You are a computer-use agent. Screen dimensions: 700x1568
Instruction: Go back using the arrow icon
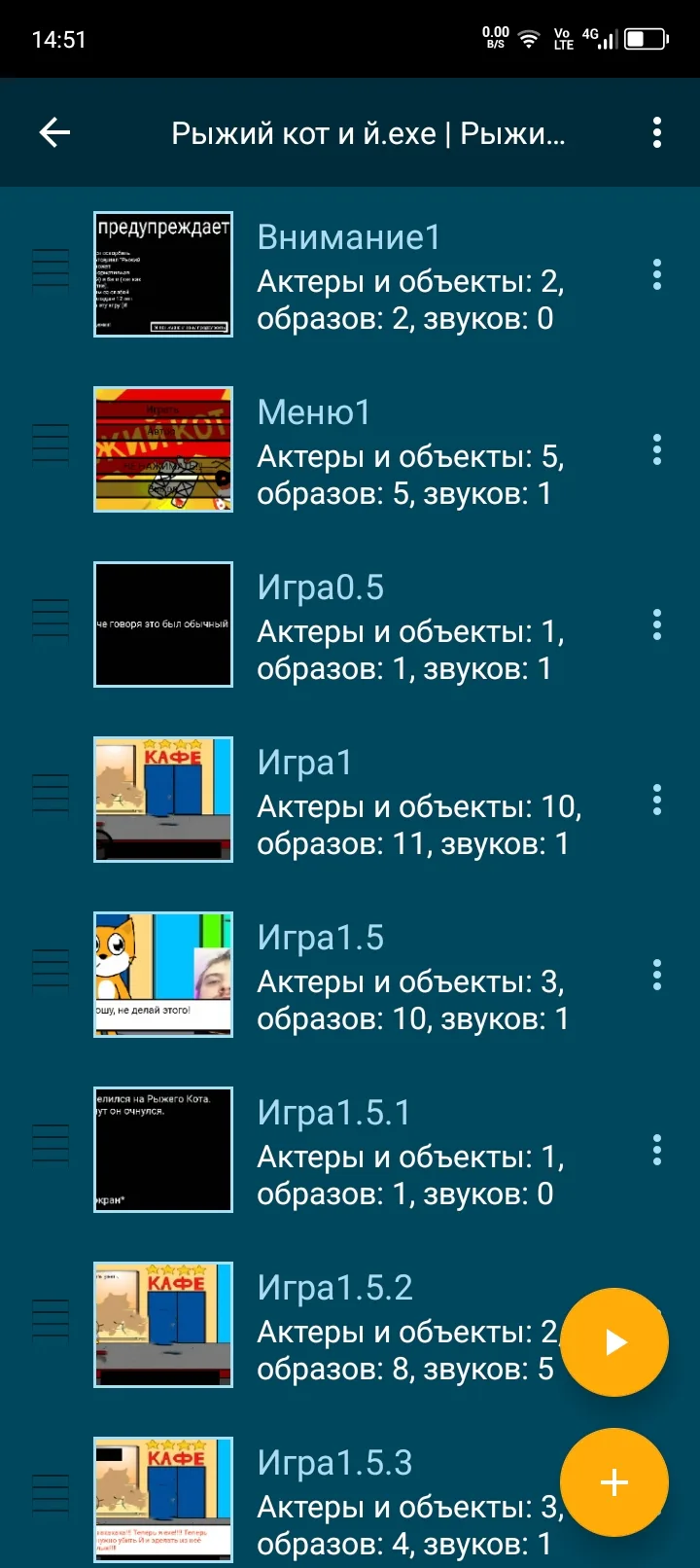(x=54, y=132)
